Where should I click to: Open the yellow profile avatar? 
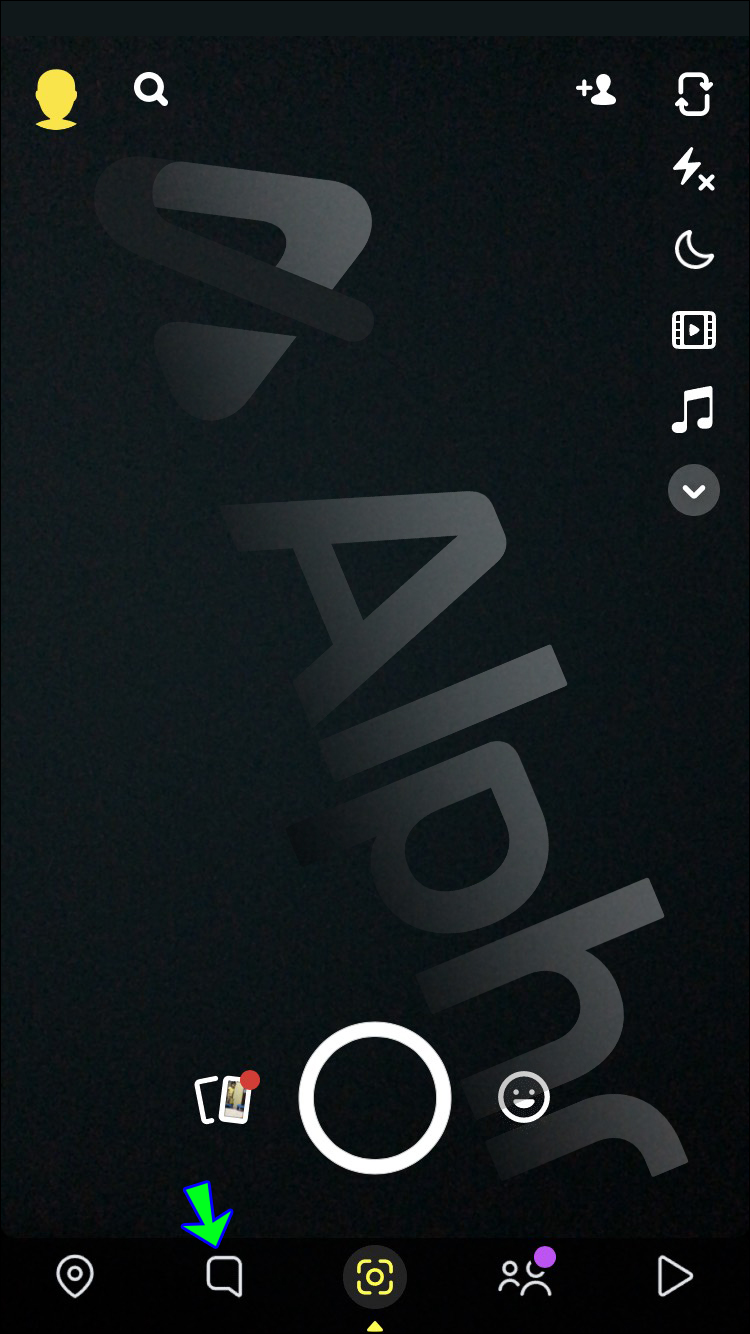tap(56, 98)
